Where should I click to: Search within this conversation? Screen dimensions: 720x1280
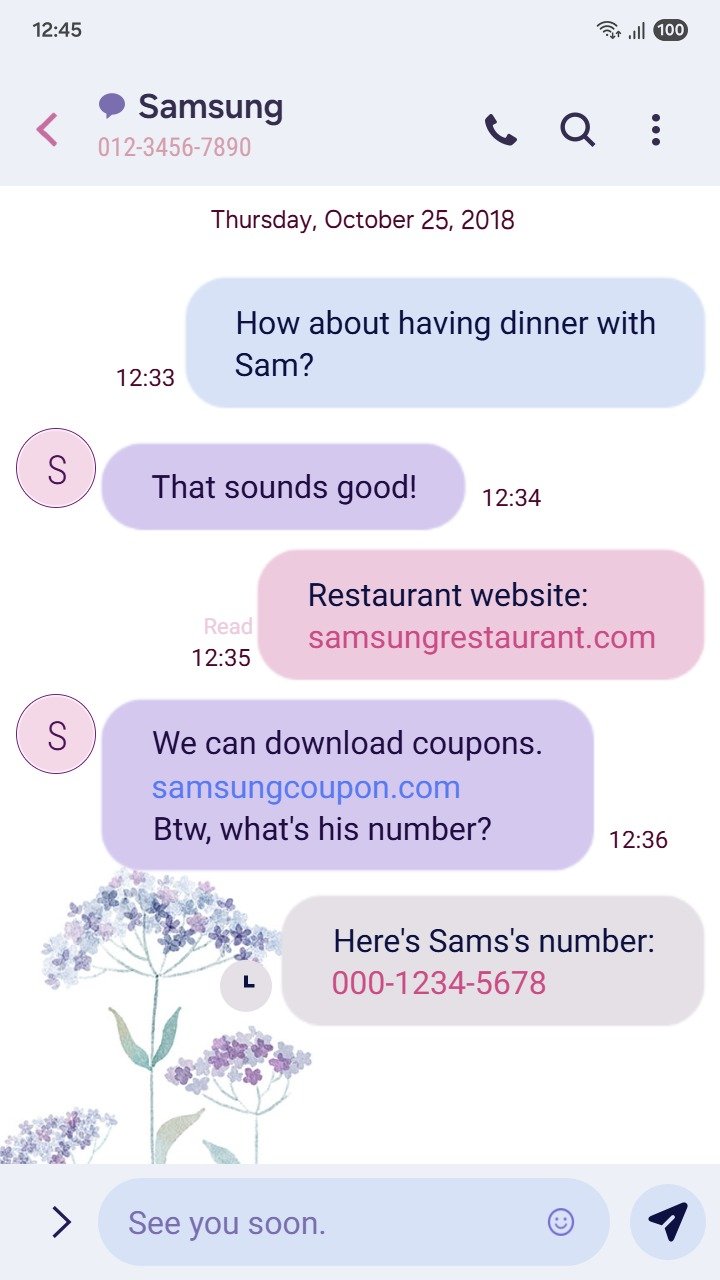[577, 130]
